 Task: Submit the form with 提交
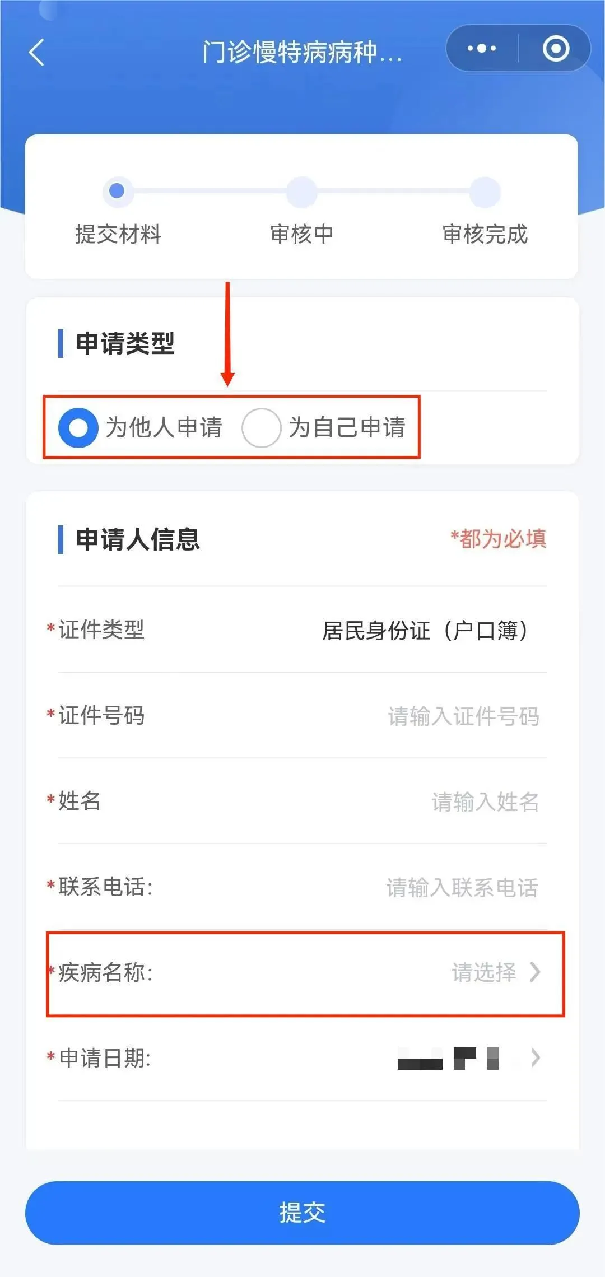(302, 1213)
